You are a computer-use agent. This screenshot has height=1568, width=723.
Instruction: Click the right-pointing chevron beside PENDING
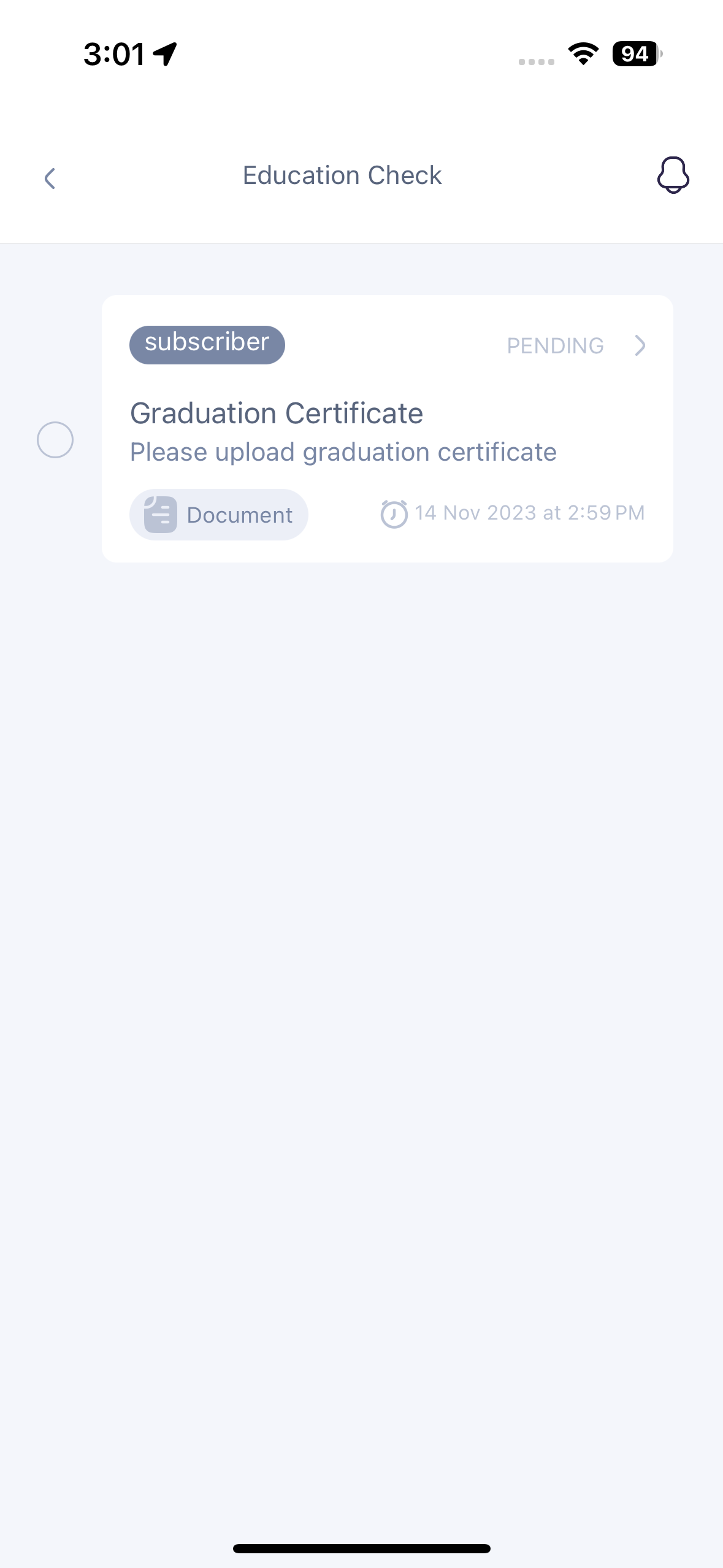point(640,346)
